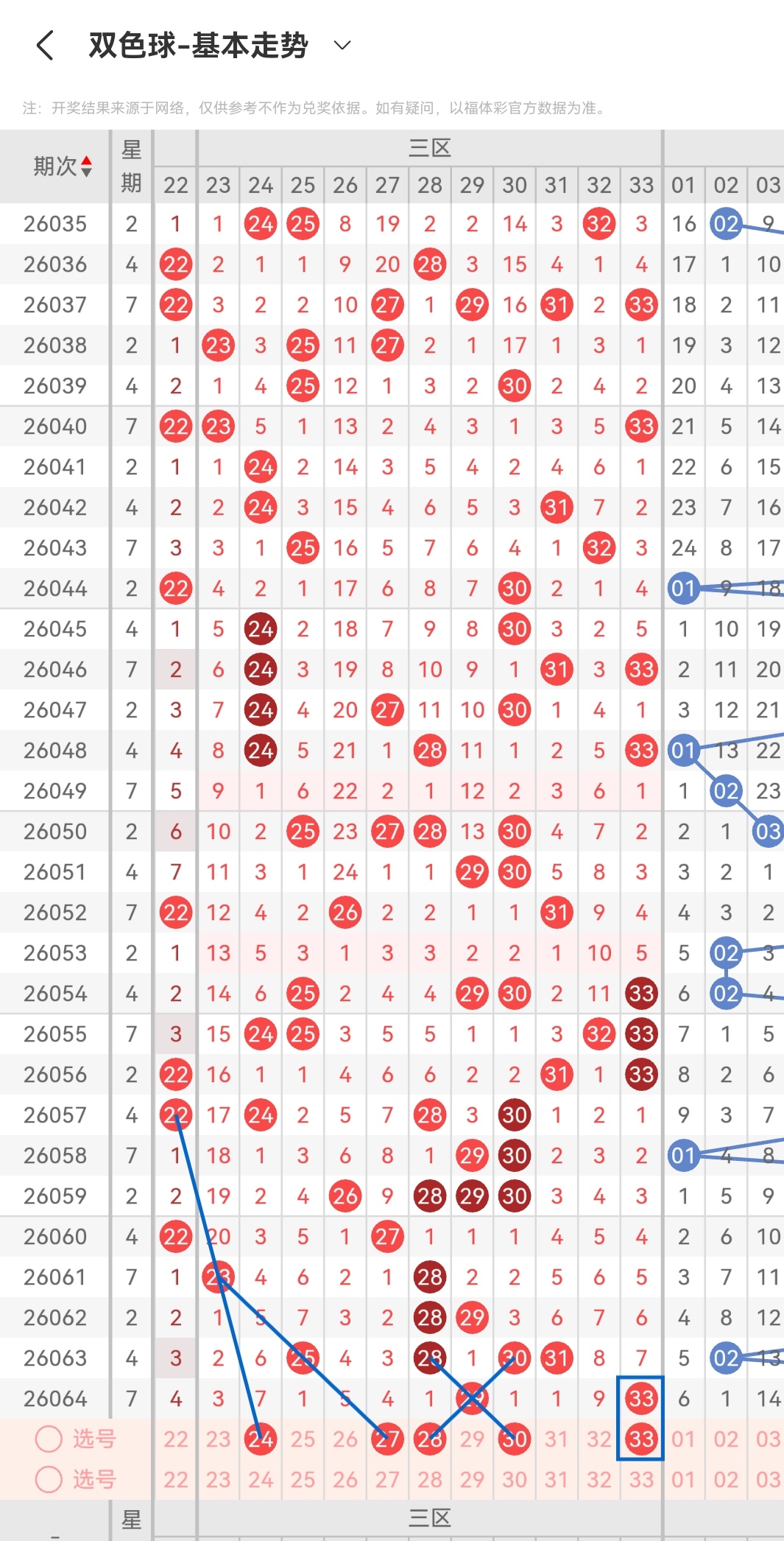784x1541 pixels.
Task: Deselect red ball 33 in first 选号 row
Action: 641,1439
